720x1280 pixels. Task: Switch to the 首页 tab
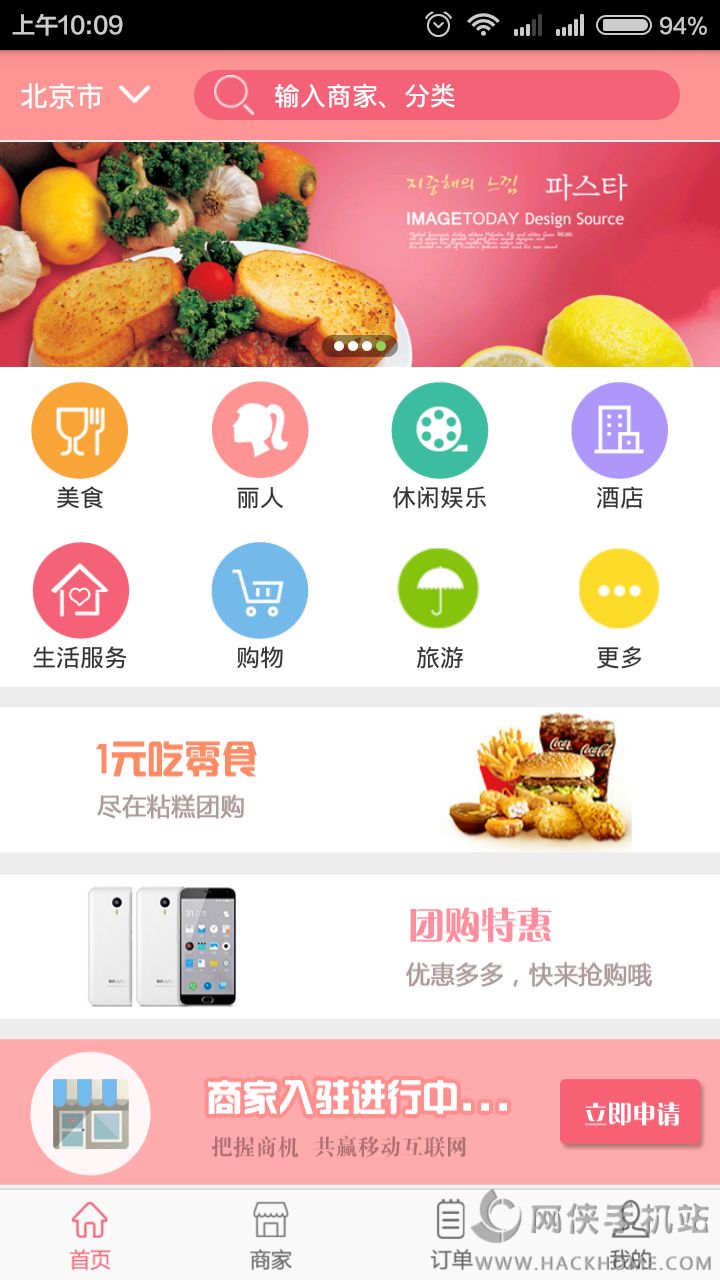[x=90, y=1236]
